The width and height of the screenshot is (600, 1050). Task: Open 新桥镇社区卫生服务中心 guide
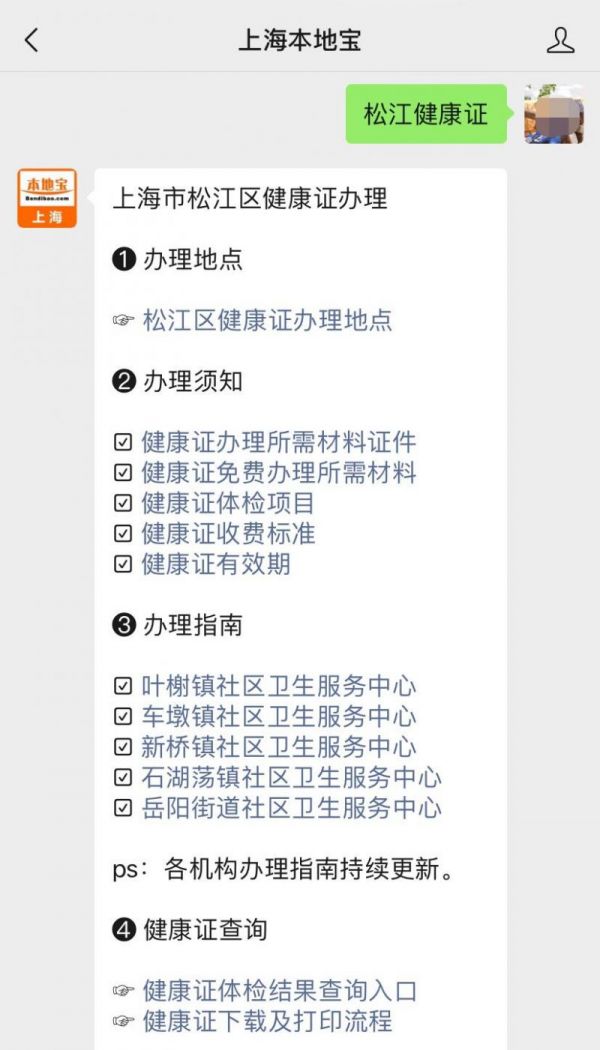point(278,747)
